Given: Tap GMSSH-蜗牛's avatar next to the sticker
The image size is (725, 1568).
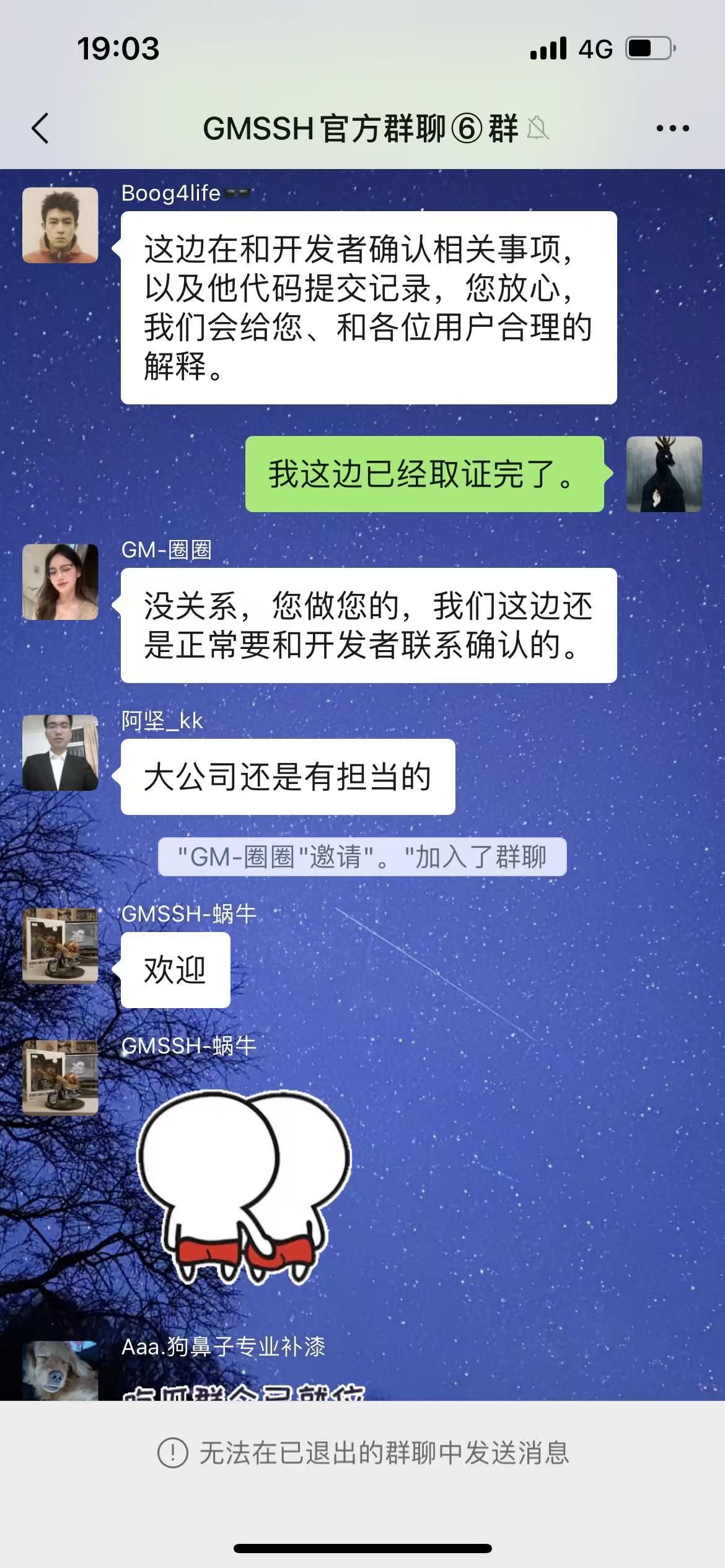Looking at the screenshot, I should pos(60,1078).
